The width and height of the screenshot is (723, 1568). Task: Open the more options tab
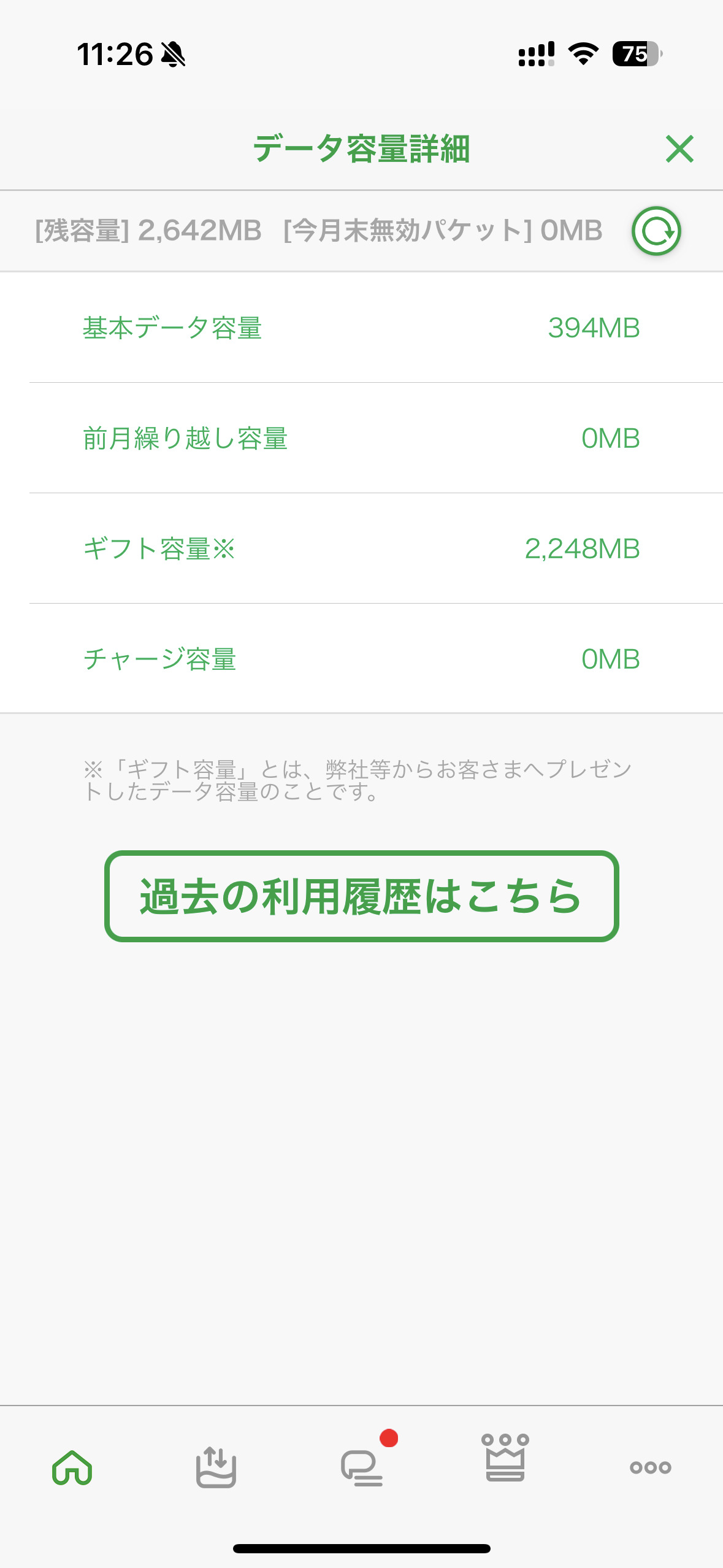point(650,1467)
